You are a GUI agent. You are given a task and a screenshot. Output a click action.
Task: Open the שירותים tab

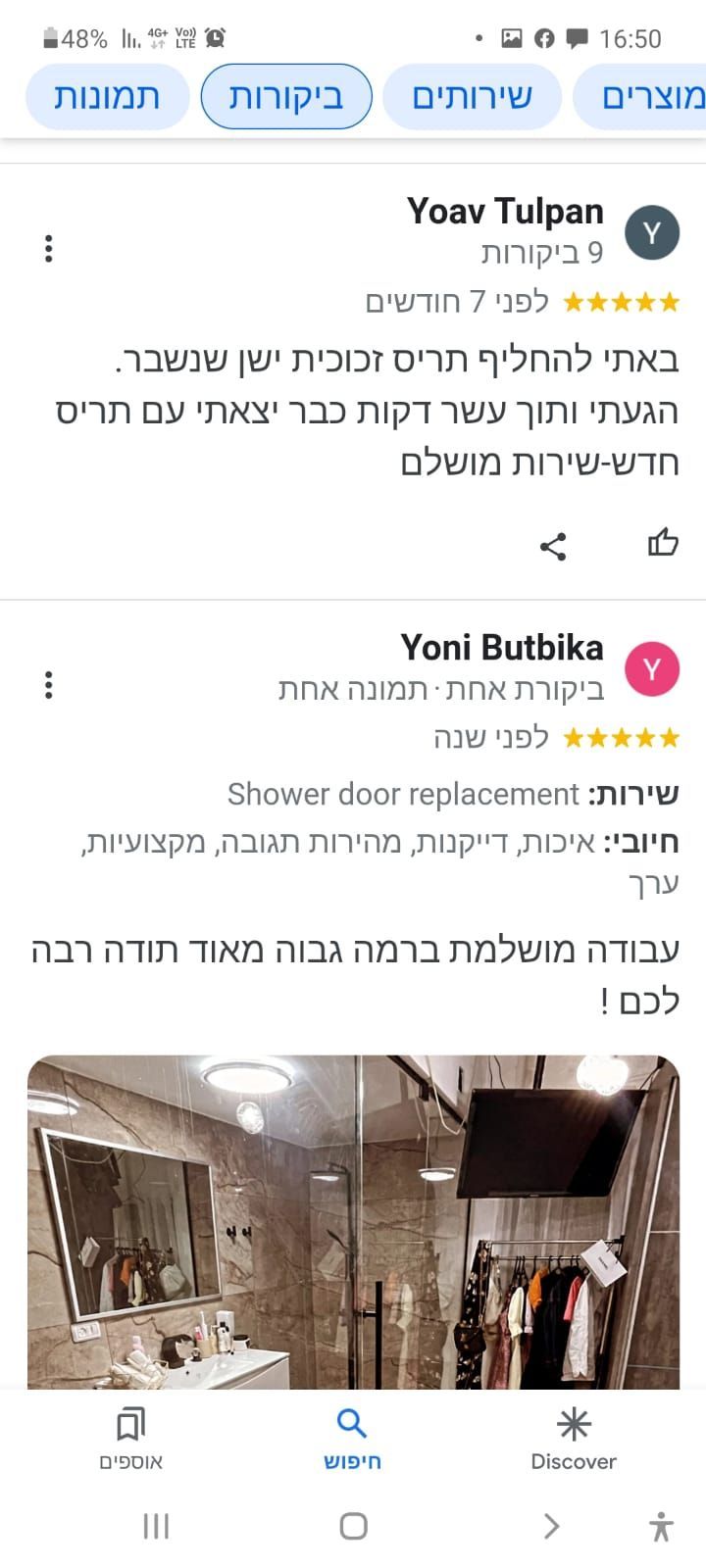point(472,97)
